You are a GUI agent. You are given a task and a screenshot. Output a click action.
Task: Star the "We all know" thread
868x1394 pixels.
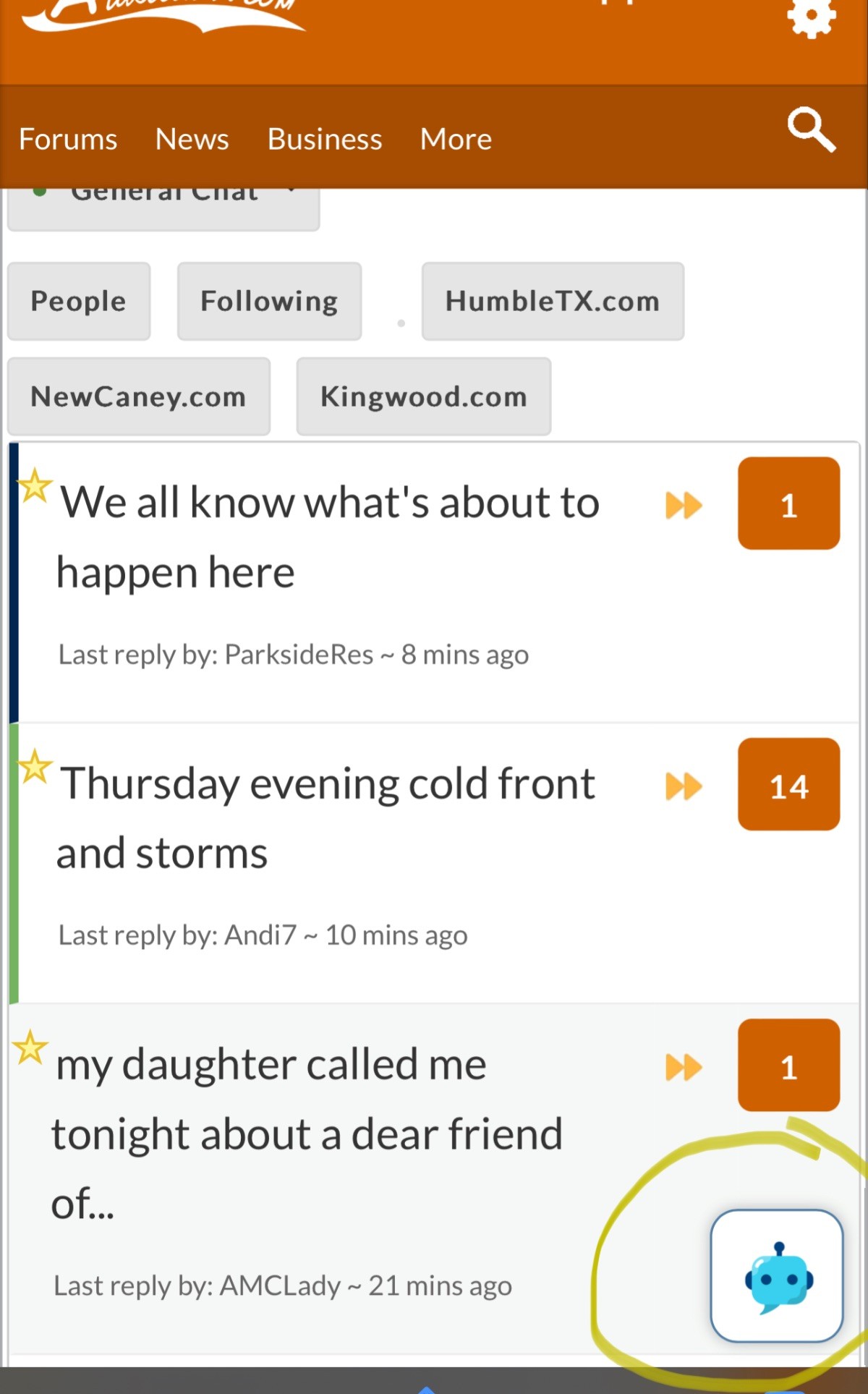pyautogui.click(x=34, y=486)
